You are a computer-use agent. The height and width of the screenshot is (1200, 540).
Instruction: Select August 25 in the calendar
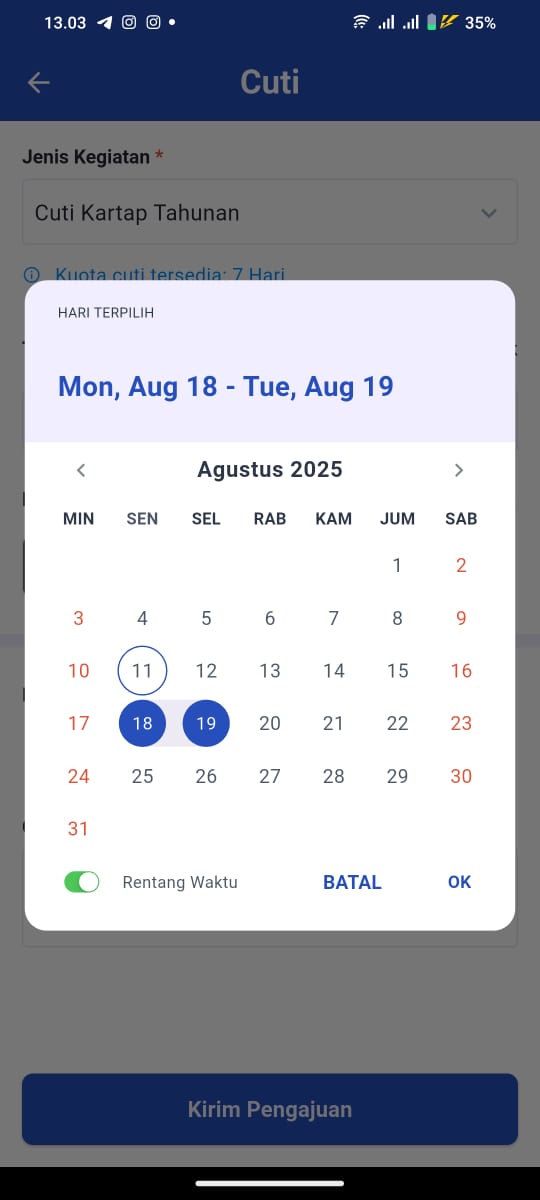pos(142,776)
